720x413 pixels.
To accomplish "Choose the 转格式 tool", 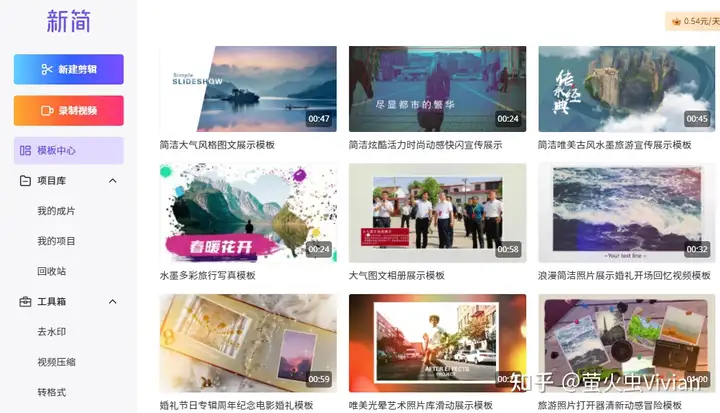I will pyautogui.click(x=51, y=392).
